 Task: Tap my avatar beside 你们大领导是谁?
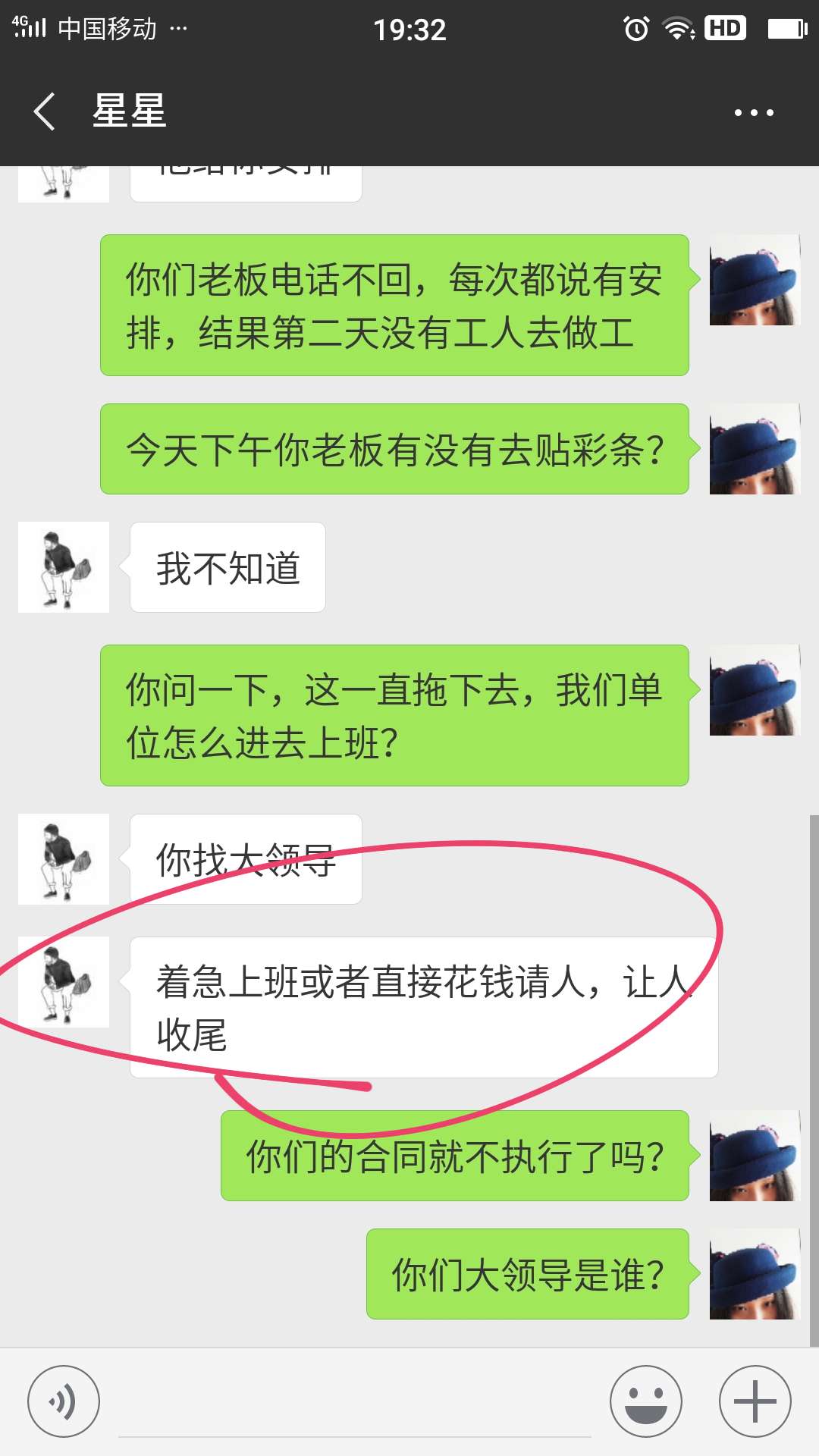pyautogui.click(x=755, y=1274)
